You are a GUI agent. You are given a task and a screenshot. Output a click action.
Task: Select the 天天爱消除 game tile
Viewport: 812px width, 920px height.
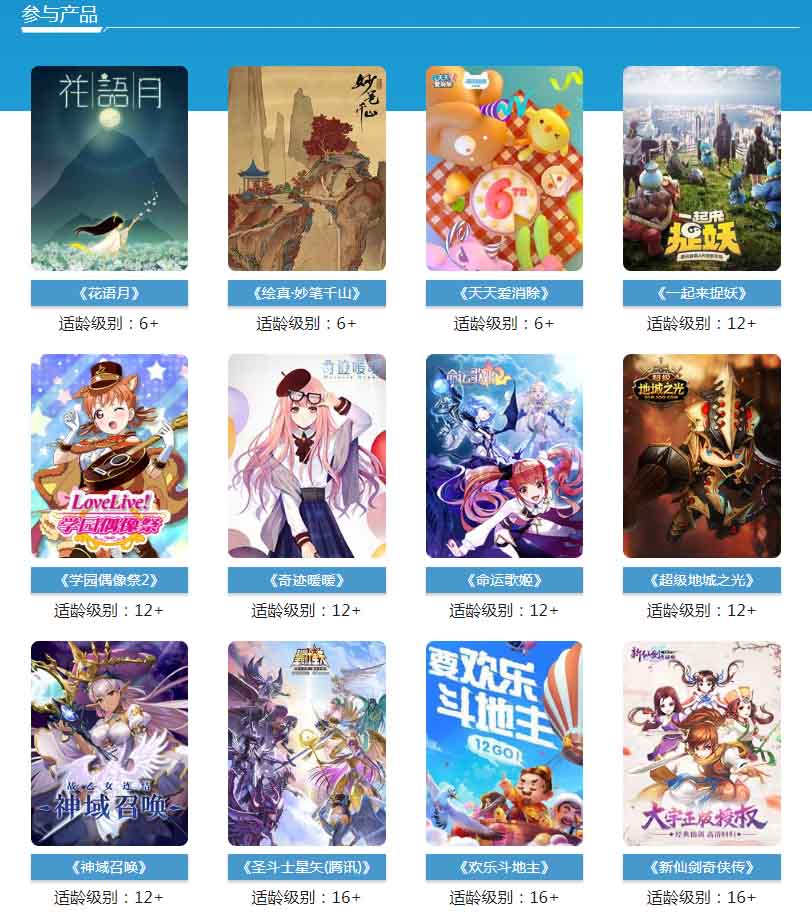(x=504, y=168)
